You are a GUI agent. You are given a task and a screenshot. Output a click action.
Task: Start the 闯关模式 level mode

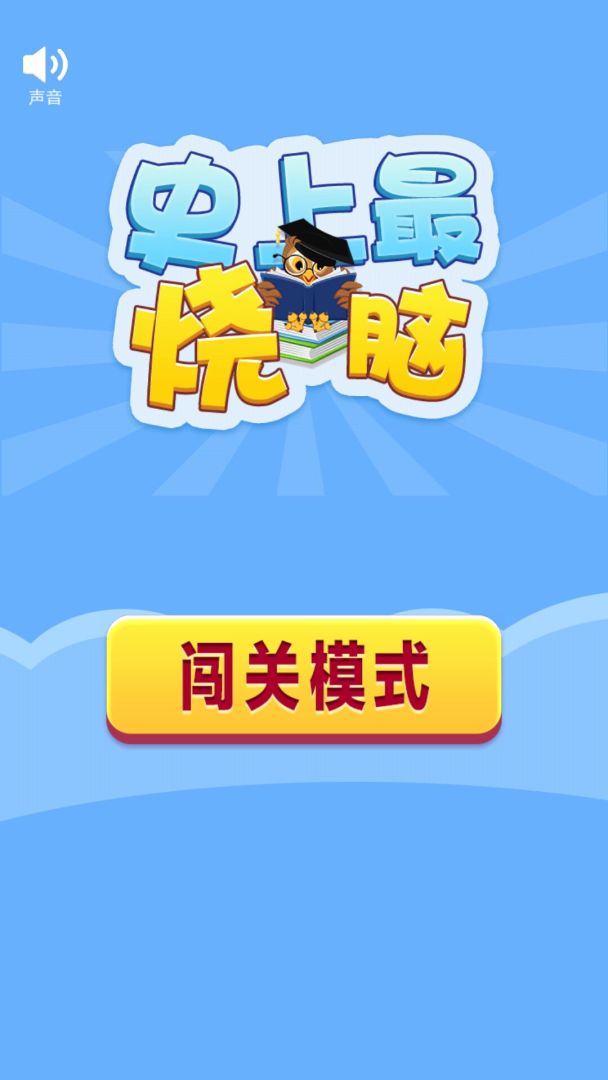(303, 677)
